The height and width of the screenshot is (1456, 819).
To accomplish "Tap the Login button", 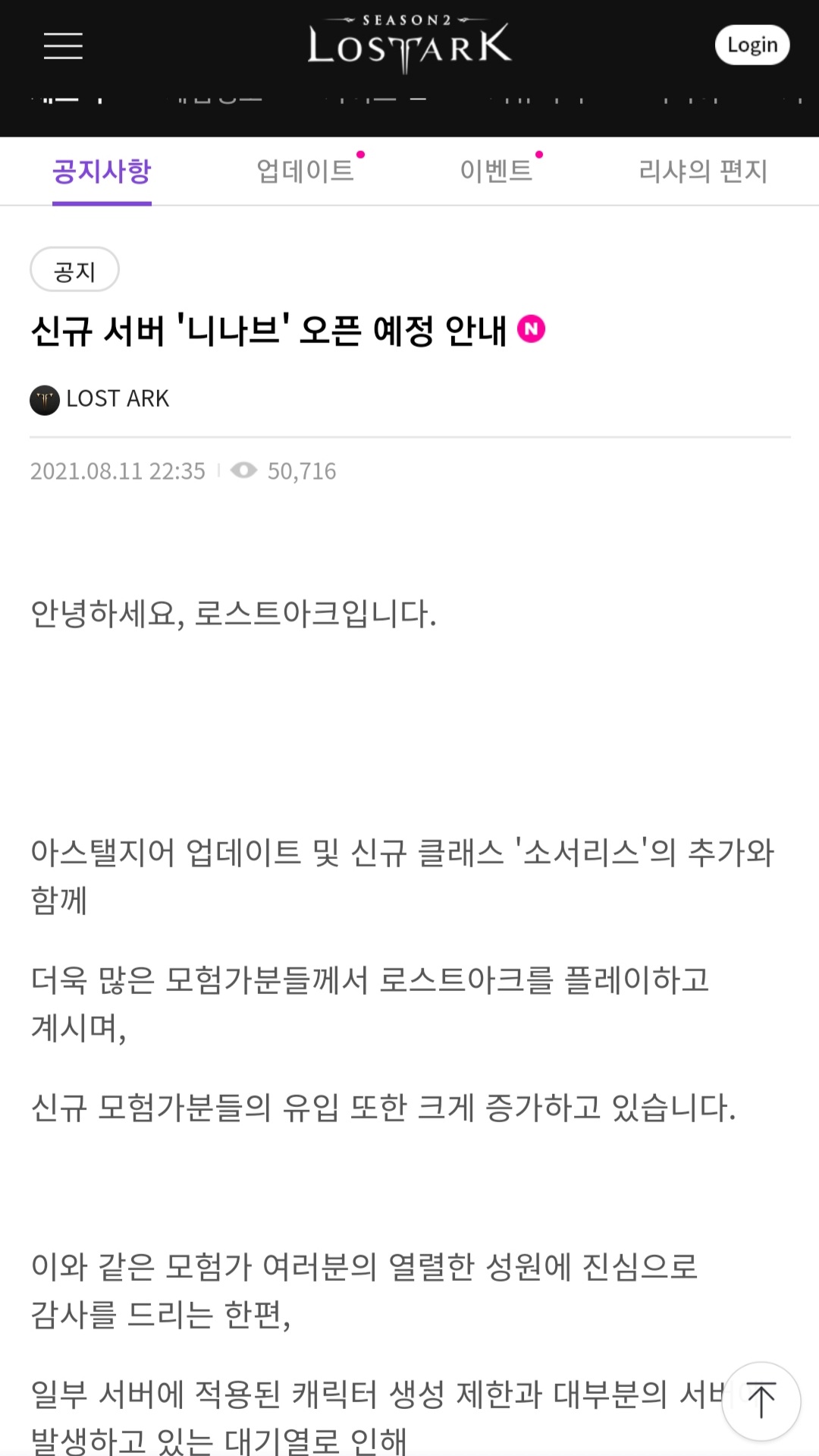I will pos(752,45).
